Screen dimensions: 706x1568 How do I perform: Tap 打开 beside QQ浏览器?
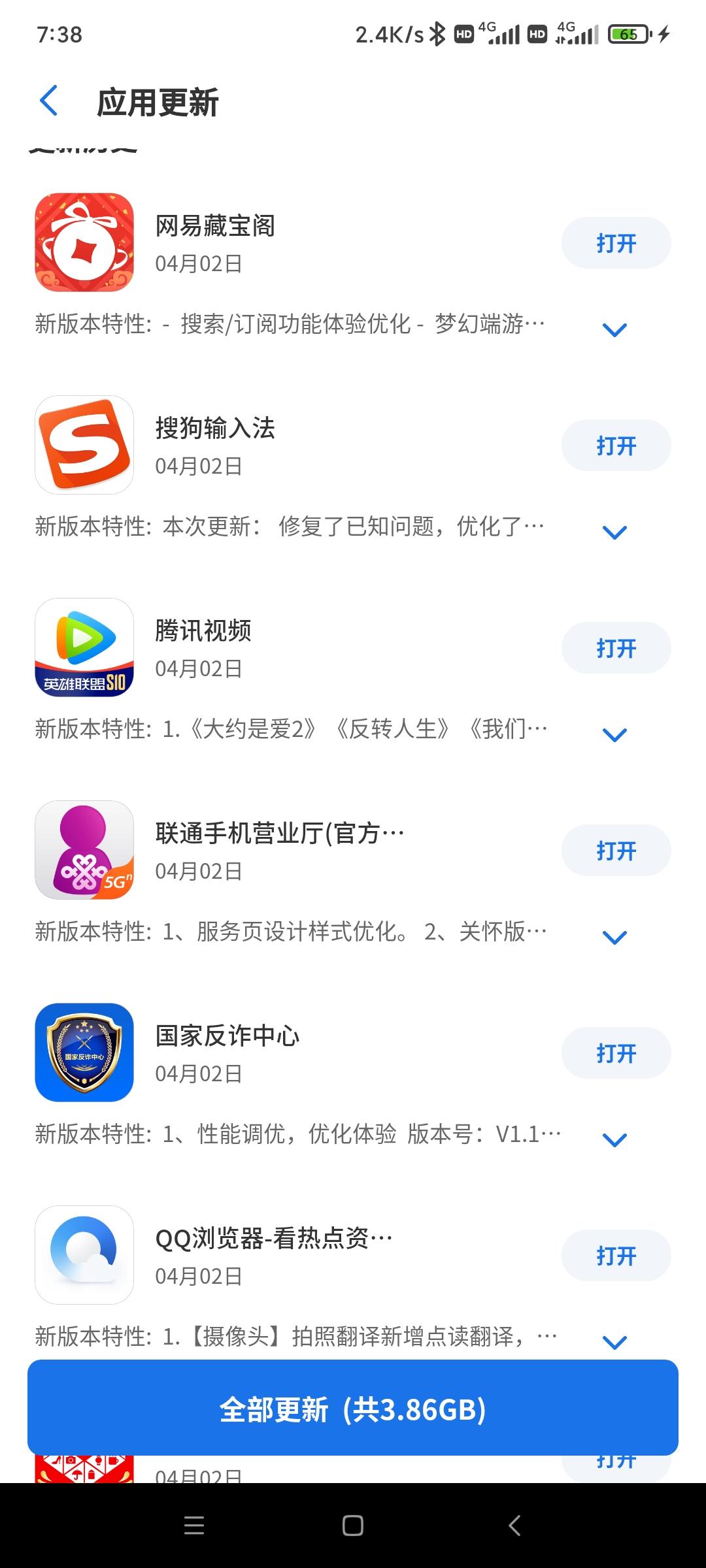[x=616, y=1256]
